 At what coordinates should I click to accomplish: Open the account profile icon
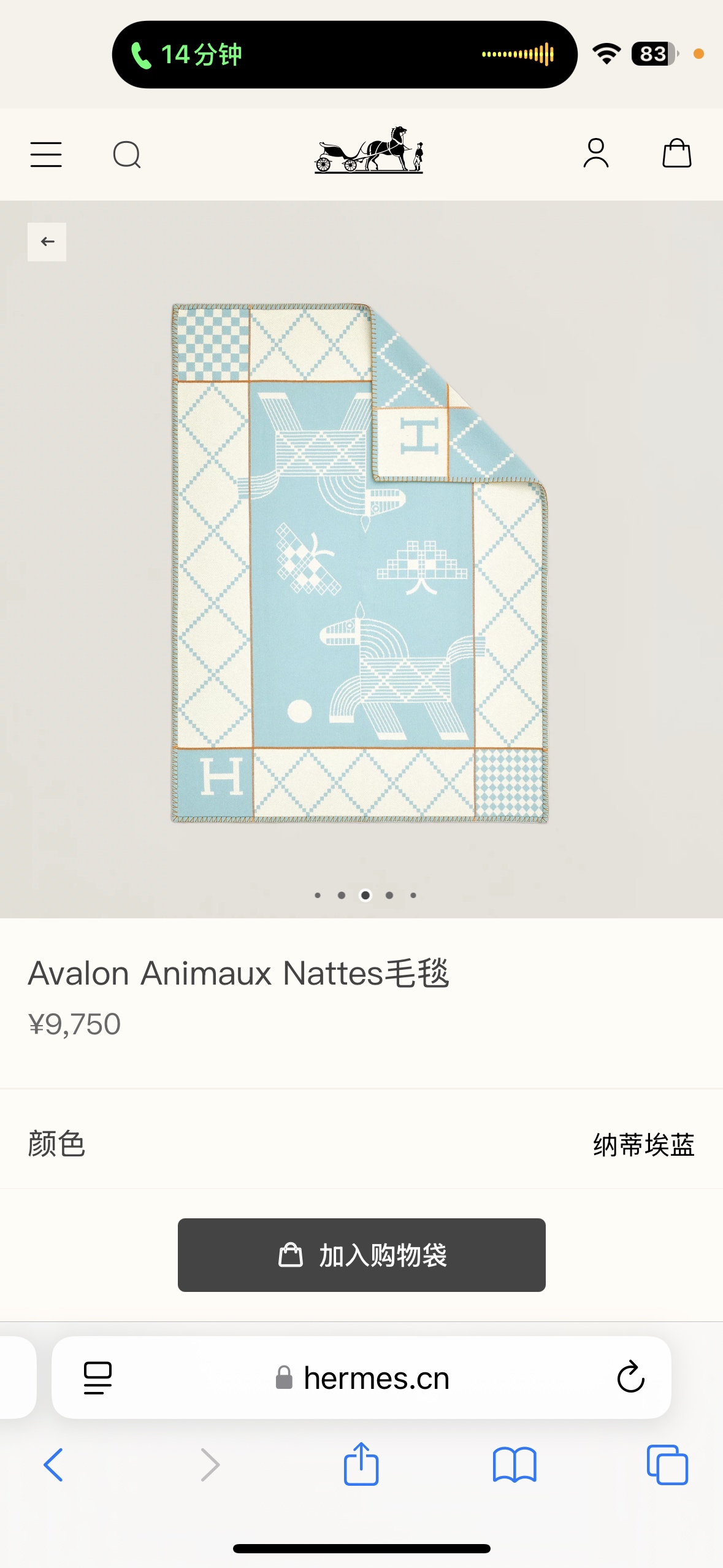(596, 153)
